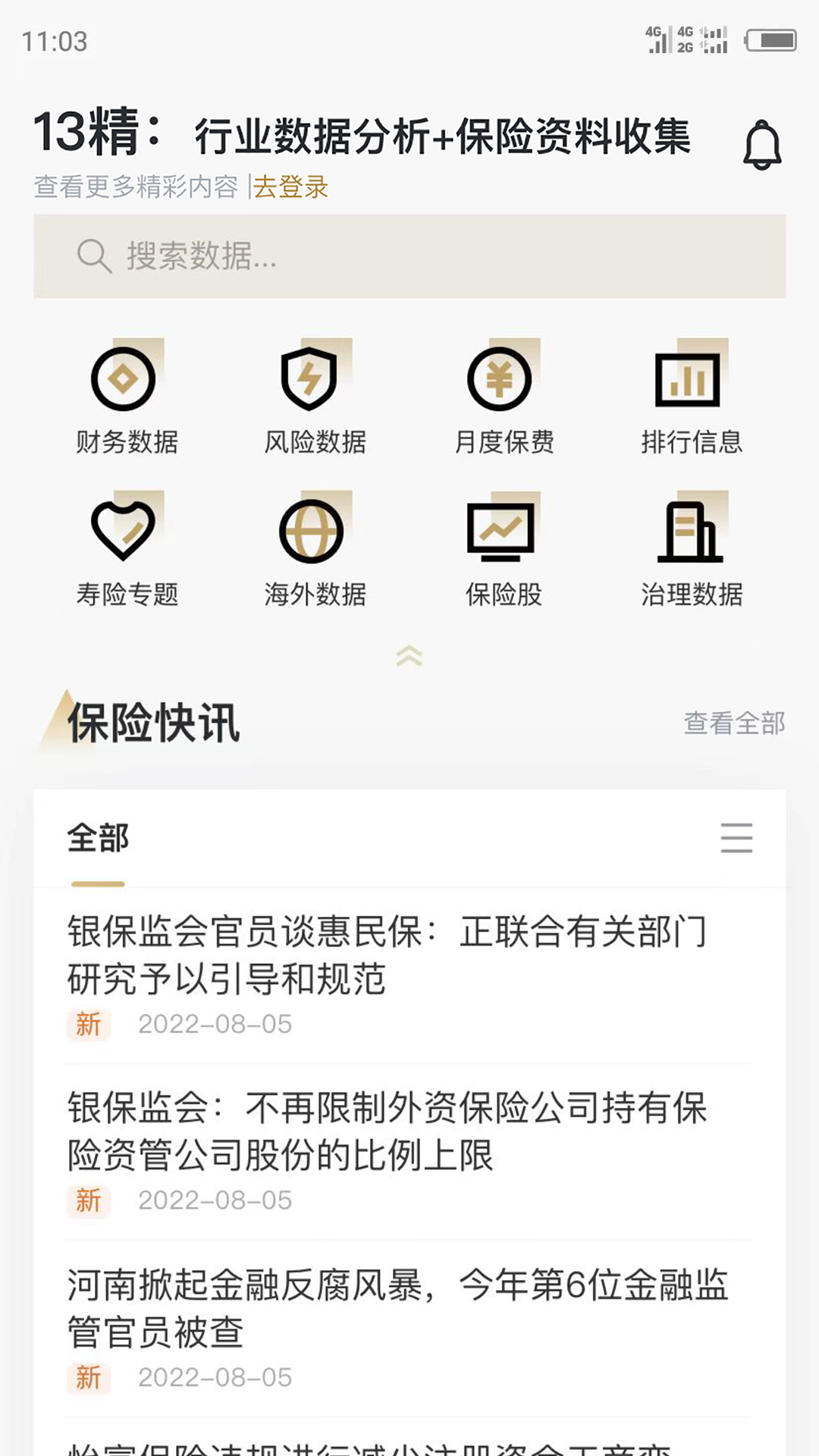Viewport: 819px width, 1456px height.
Task: Open 寿险专题 topic
Action: pos(126,551)
